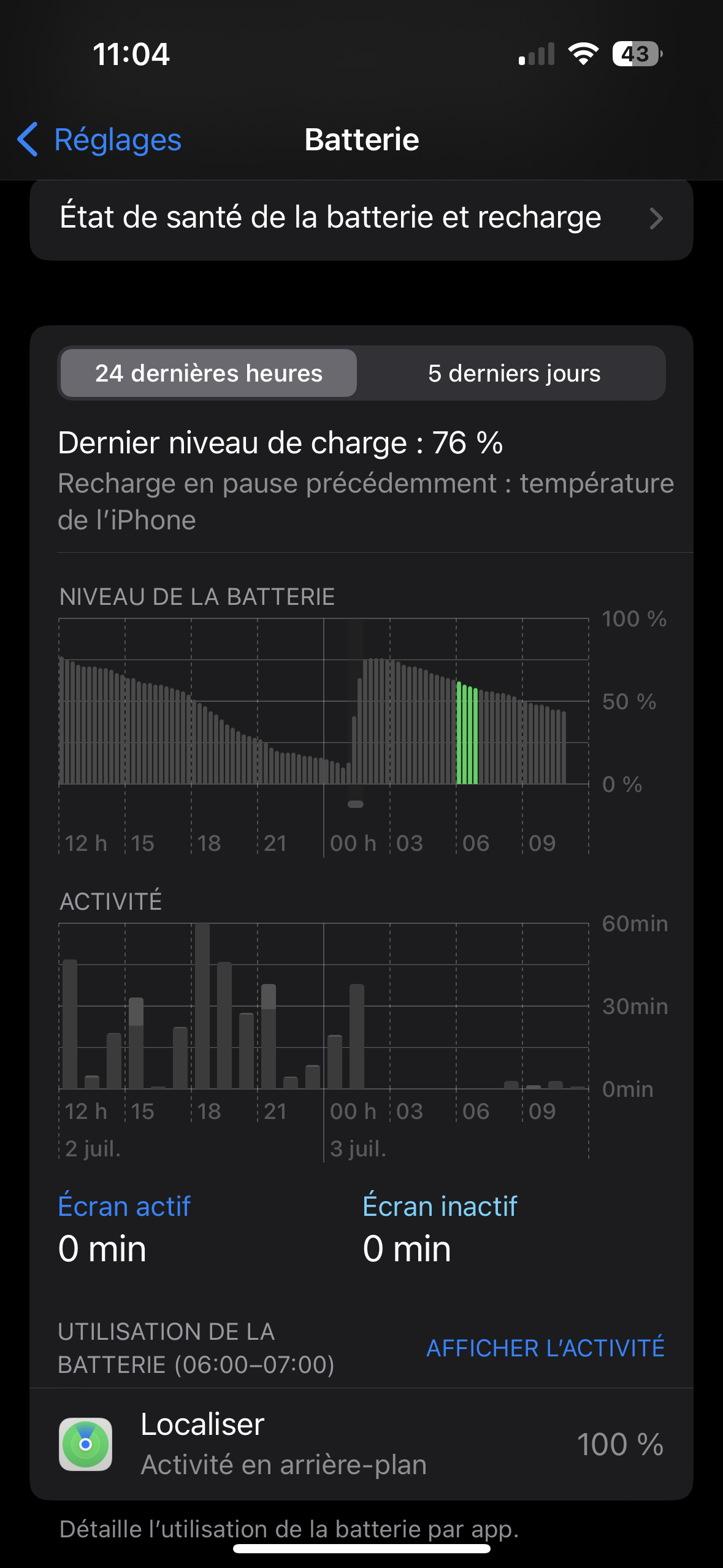723x1568 pixels.
Task: Select the 24 dernières heures segment
Action: coord(208,373)
